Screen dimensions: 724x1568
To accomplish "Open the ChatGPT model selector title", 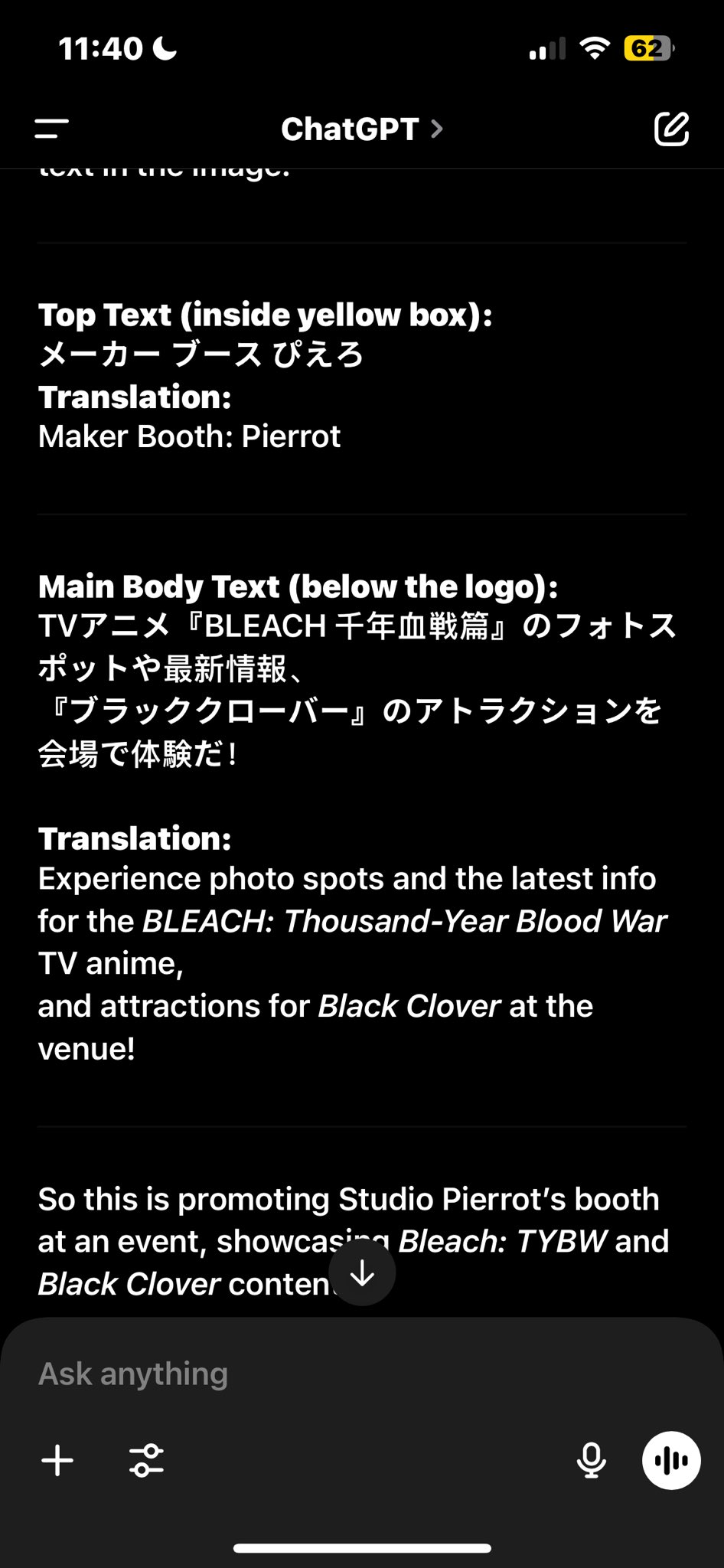I will click(x=361, y=129).
